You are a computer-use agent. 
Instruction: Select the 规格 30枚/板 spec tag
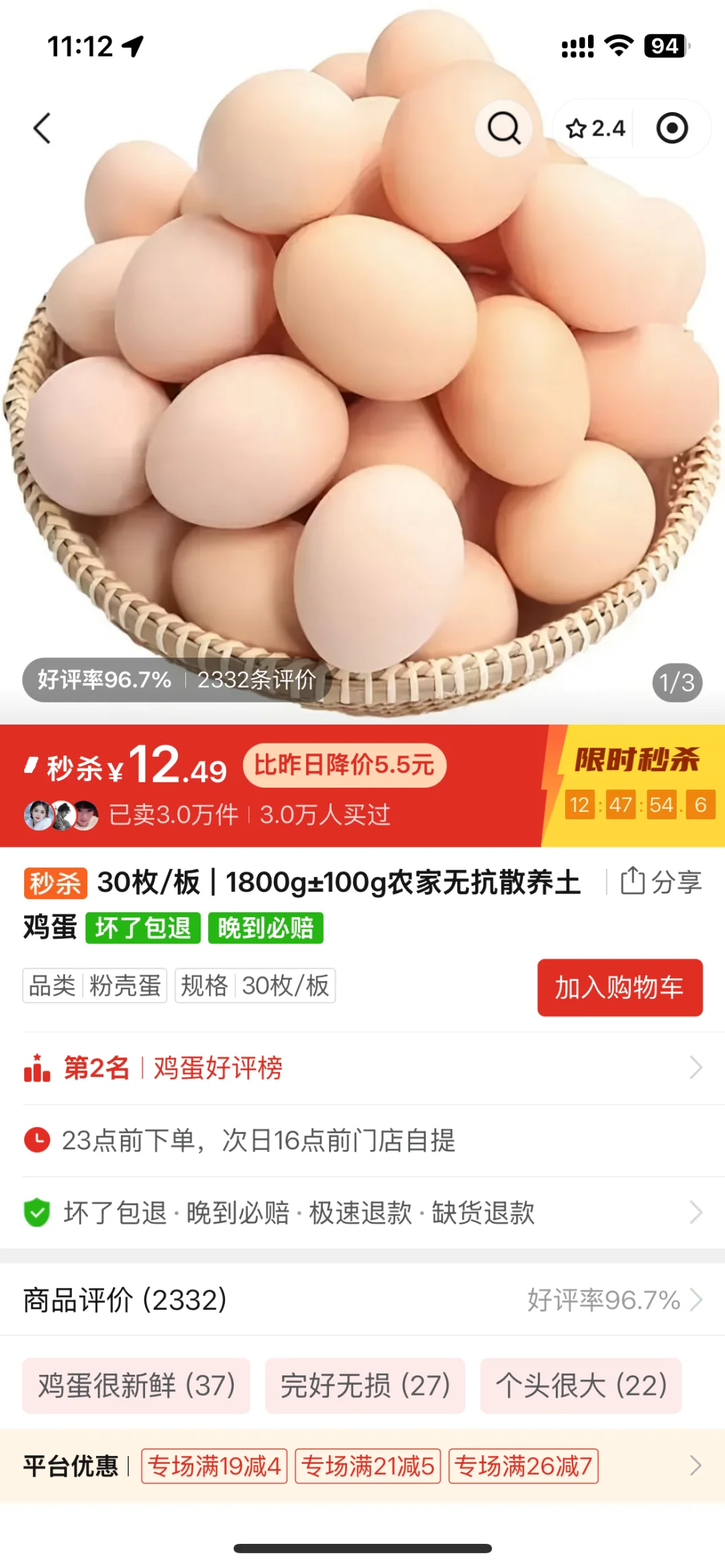[x=255, y=986]
